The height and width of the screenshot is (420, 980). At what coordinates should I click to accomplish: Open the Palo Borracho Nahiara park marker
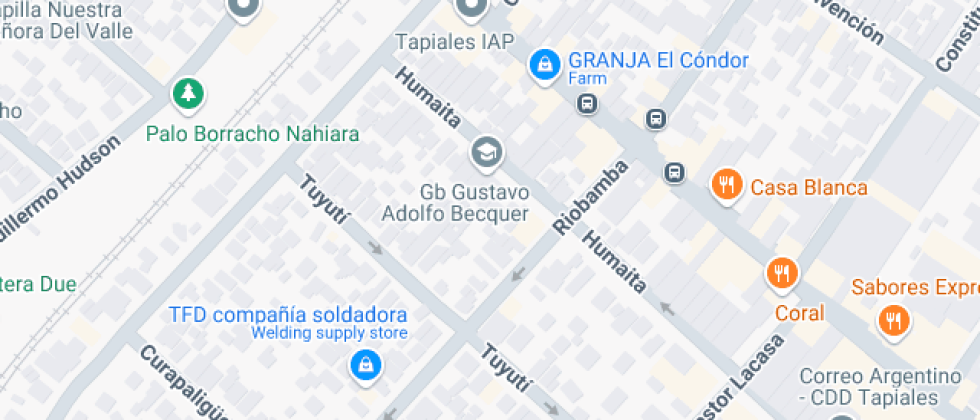(188, 95)
